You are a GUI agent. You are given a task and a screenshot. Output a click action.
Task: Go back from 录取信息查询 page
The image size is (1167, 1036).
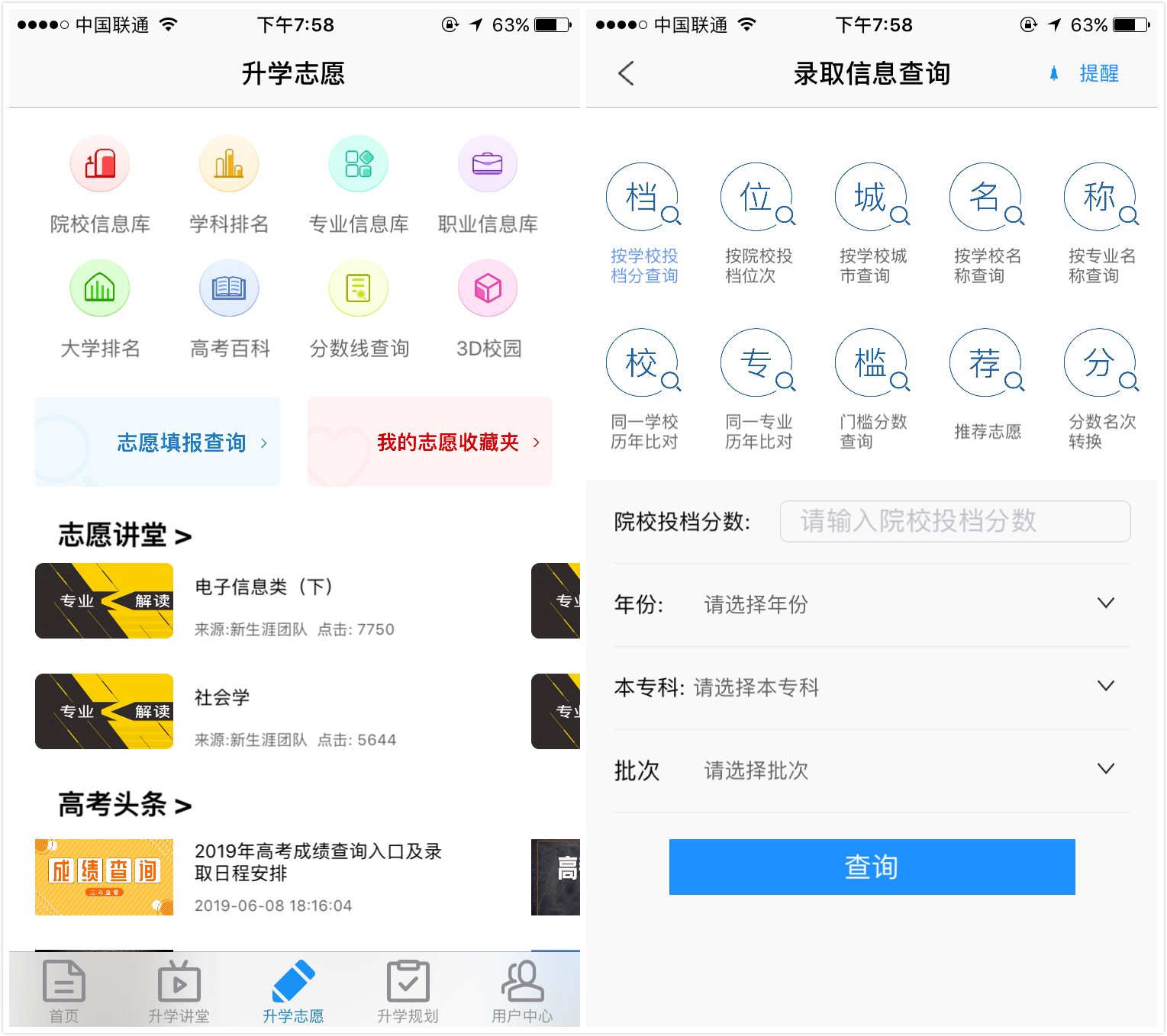click(626, 74)
